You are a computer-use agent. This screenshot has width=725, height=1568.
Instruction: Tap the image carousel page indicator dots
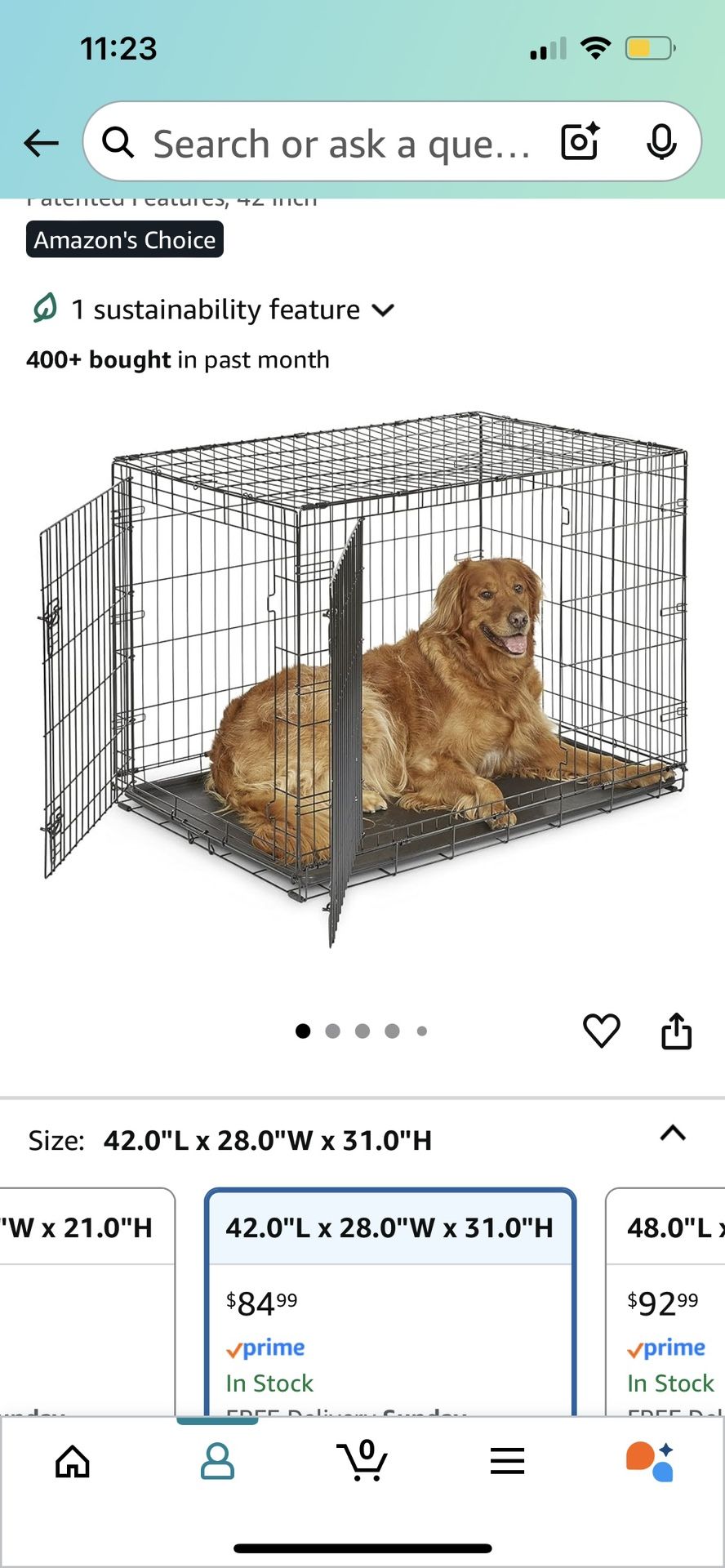362,1031
